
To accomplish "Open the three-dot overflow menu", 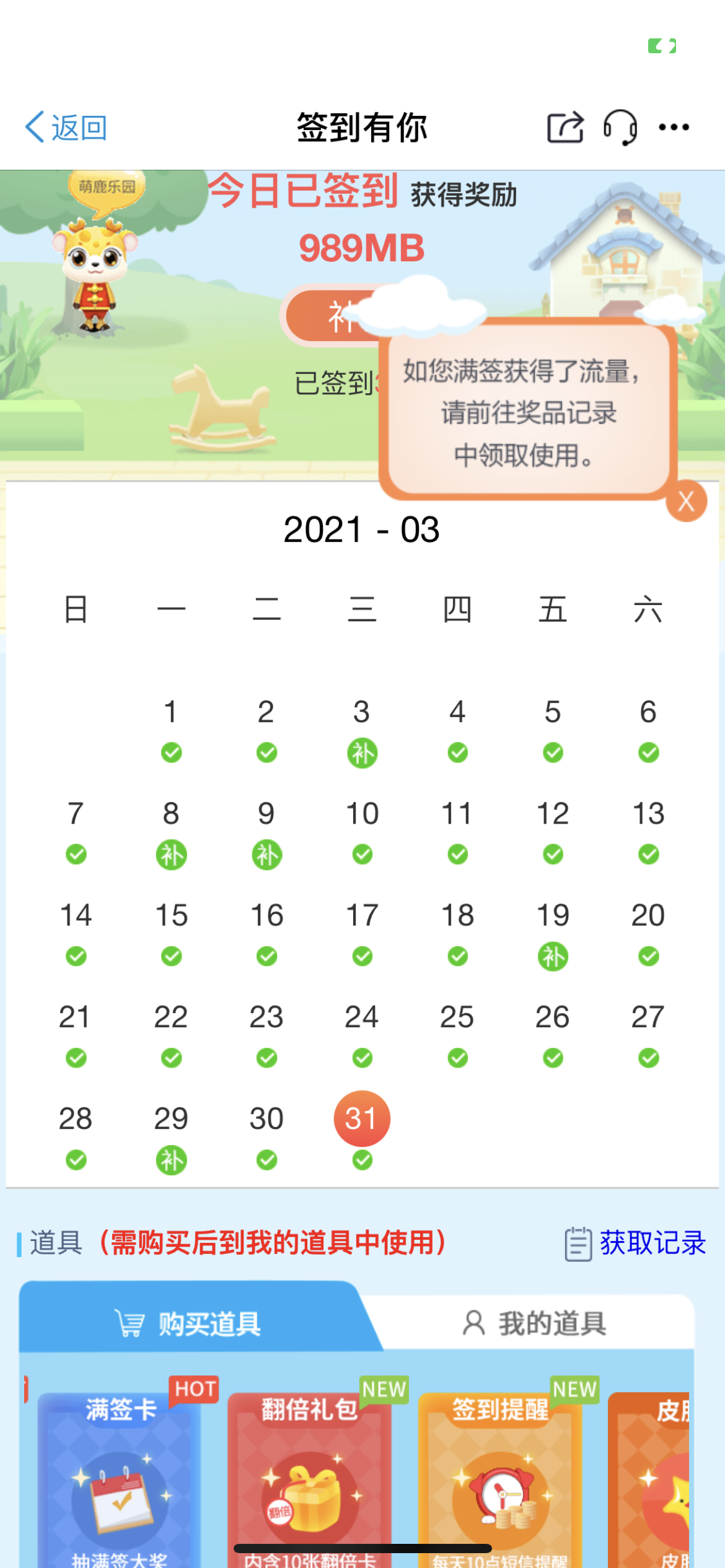I will coord(674,128).
